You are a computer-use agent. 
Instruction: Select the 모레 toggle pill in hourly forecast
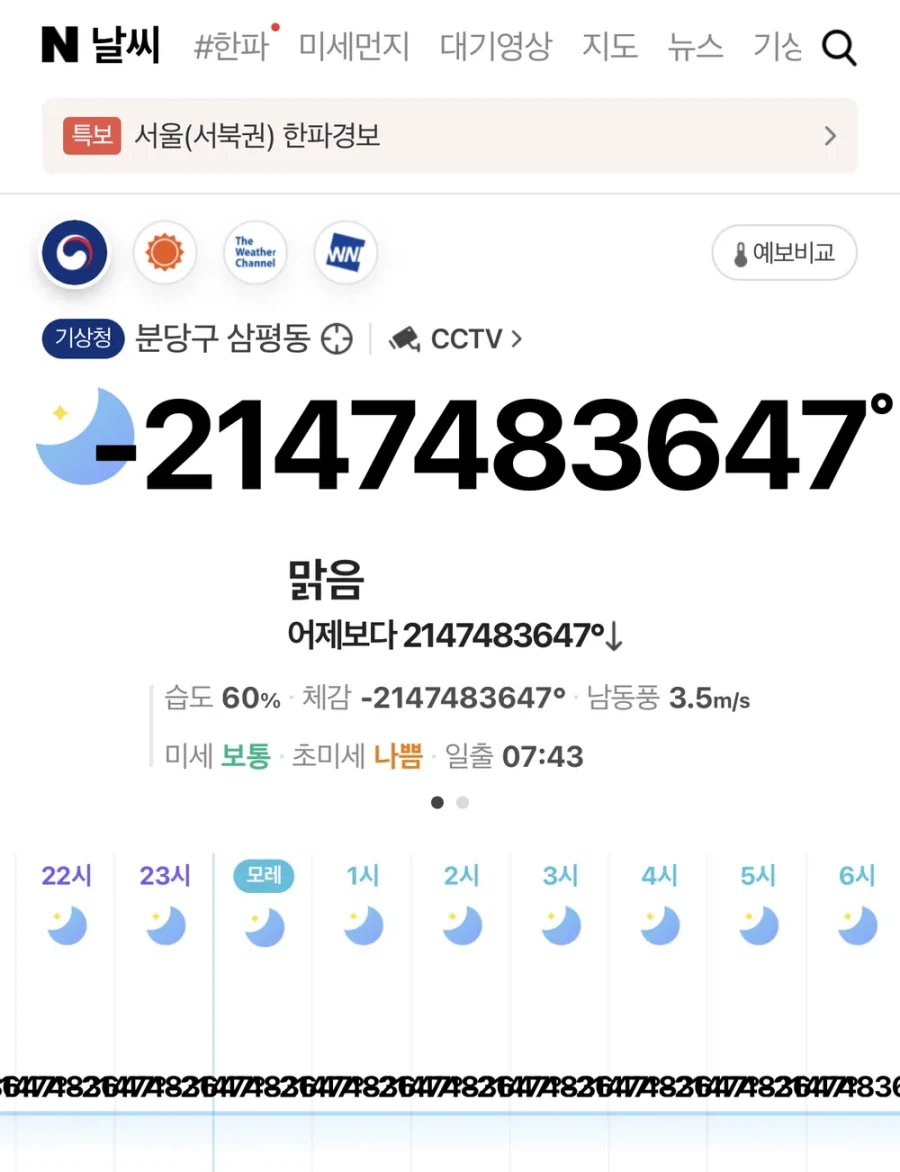point(263,876)
